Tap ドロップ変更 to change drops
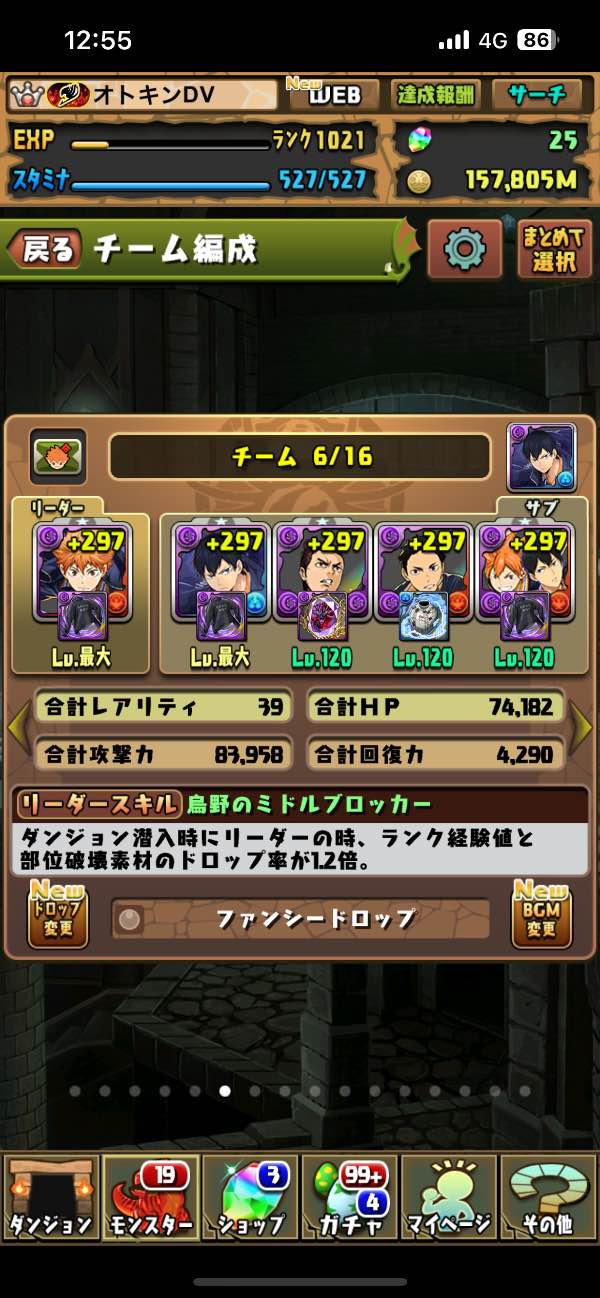 pos(58,914)
